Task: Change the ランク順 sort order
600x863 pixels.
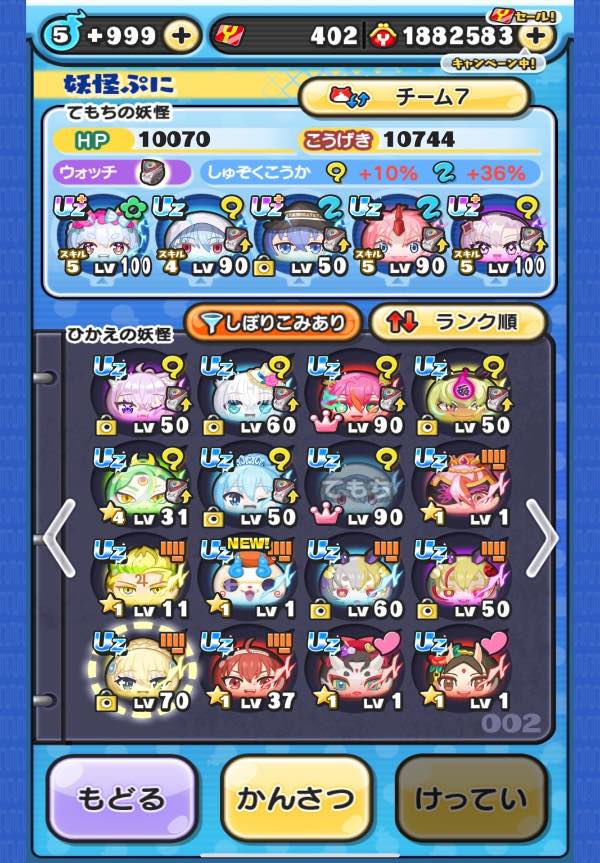Action: [459, 322]
